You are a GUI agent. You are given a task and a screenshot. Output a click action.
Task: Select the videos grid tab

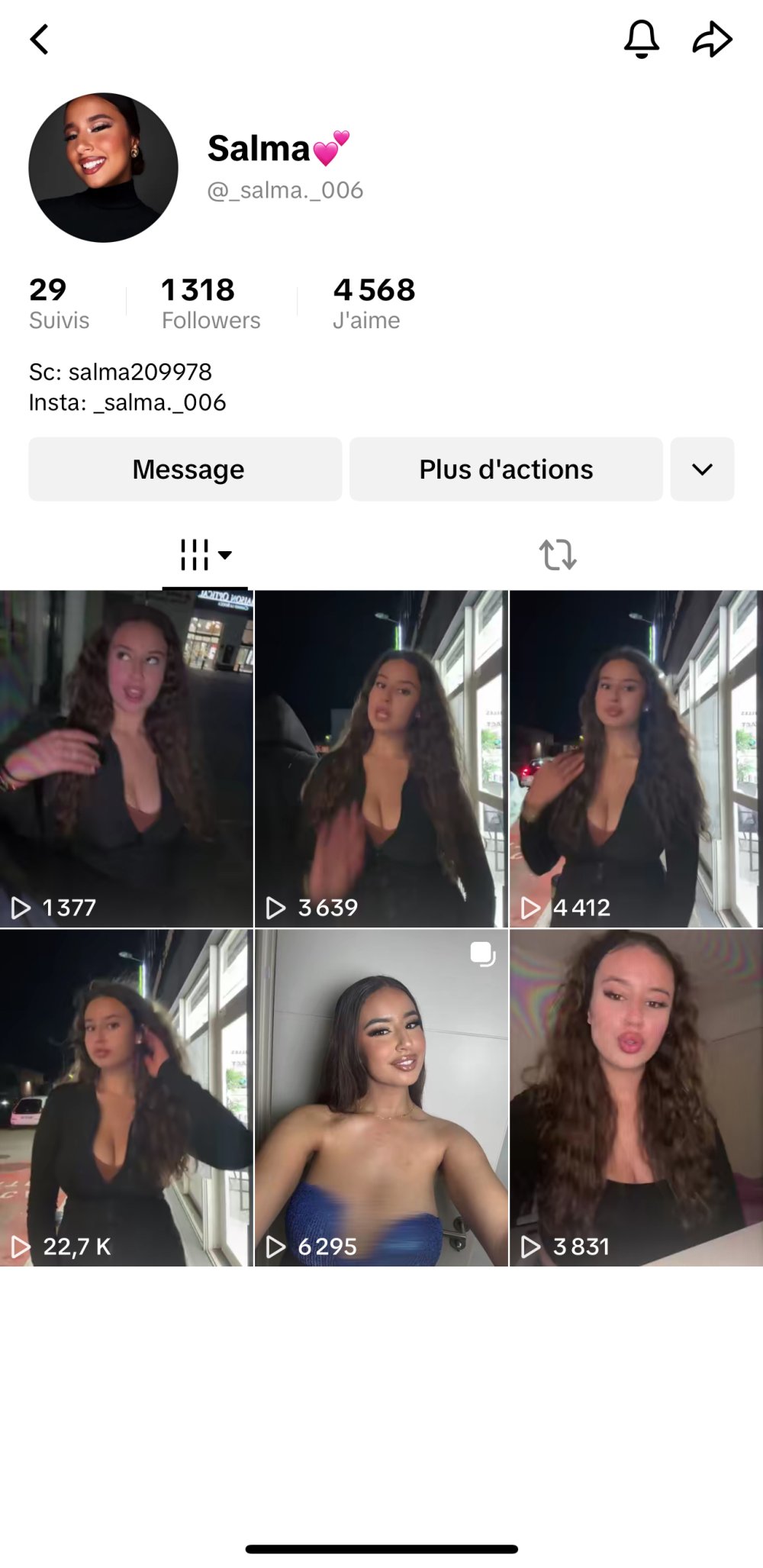[x=204, y=555]
